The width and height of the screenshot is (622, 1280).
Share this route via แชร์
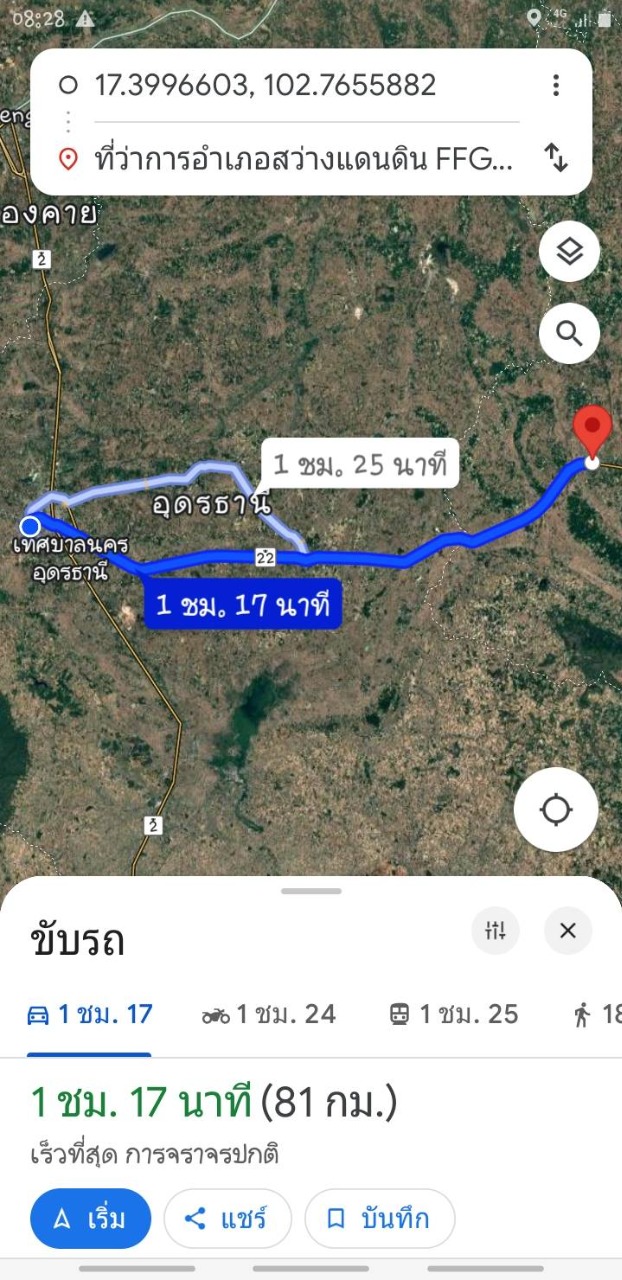click(x=227, y=1218)
